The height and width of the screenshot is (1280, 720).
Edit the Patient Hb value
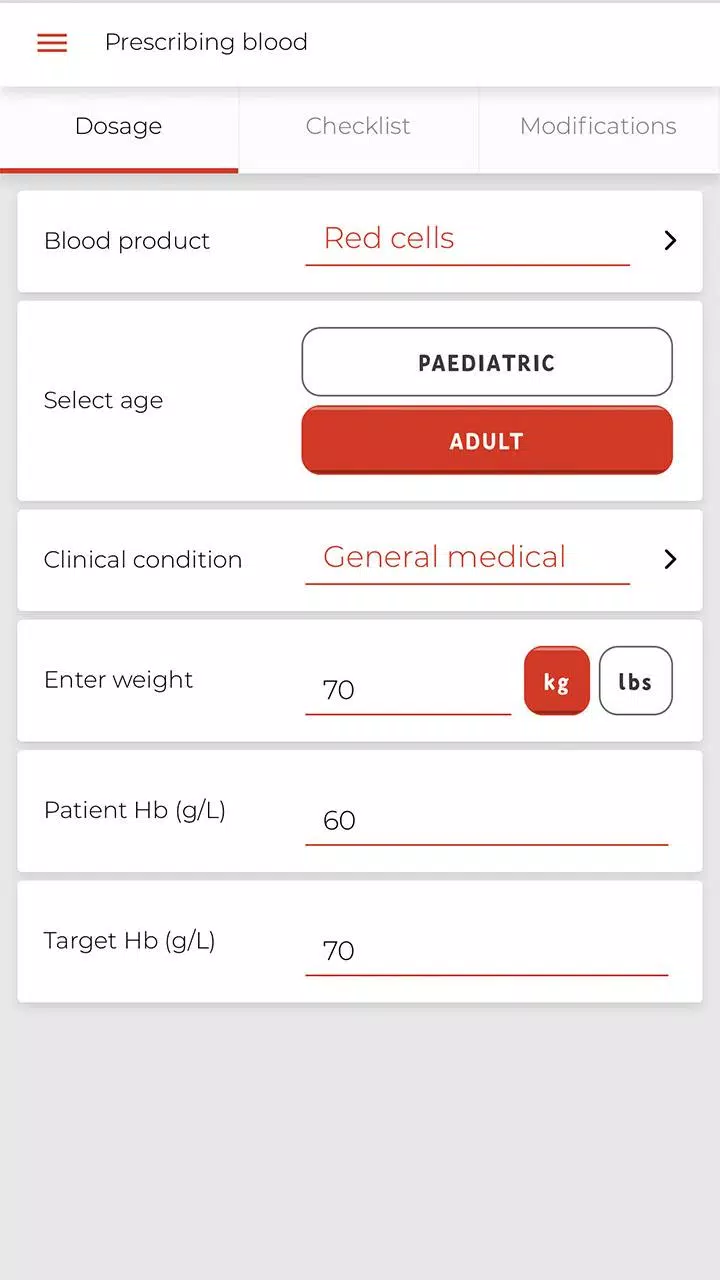(486, 820)
